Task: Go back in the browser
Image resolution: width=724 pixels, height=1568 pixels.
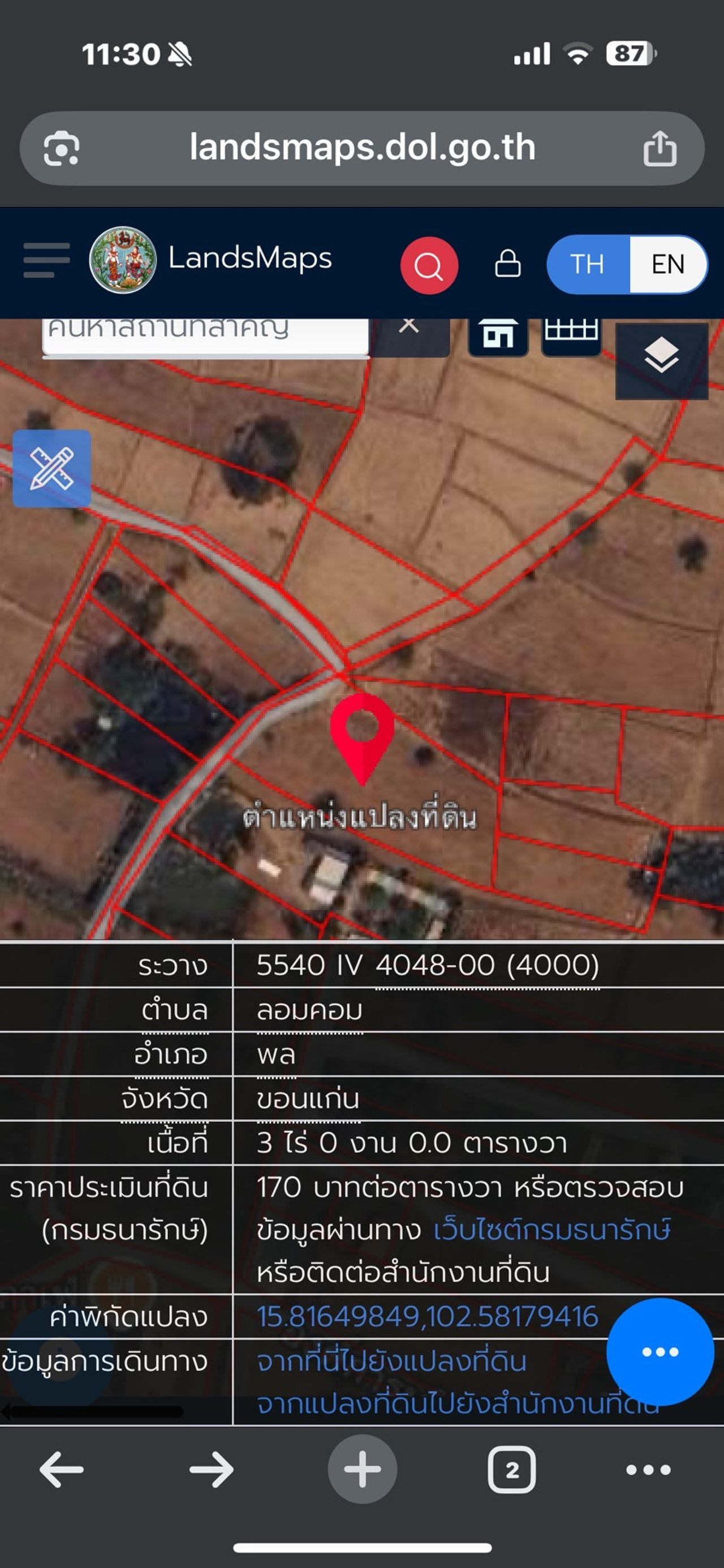Action: pyautogui.click(x=61, y=1470)
